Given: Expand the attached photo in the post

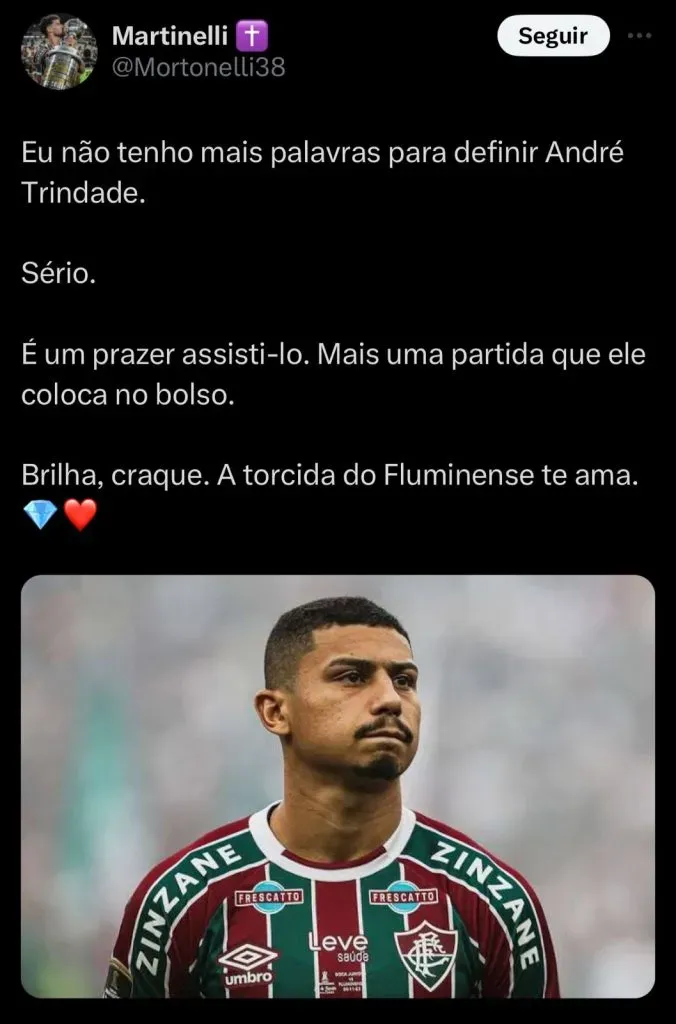Looking at the screenshot, I should coord(338,785).
